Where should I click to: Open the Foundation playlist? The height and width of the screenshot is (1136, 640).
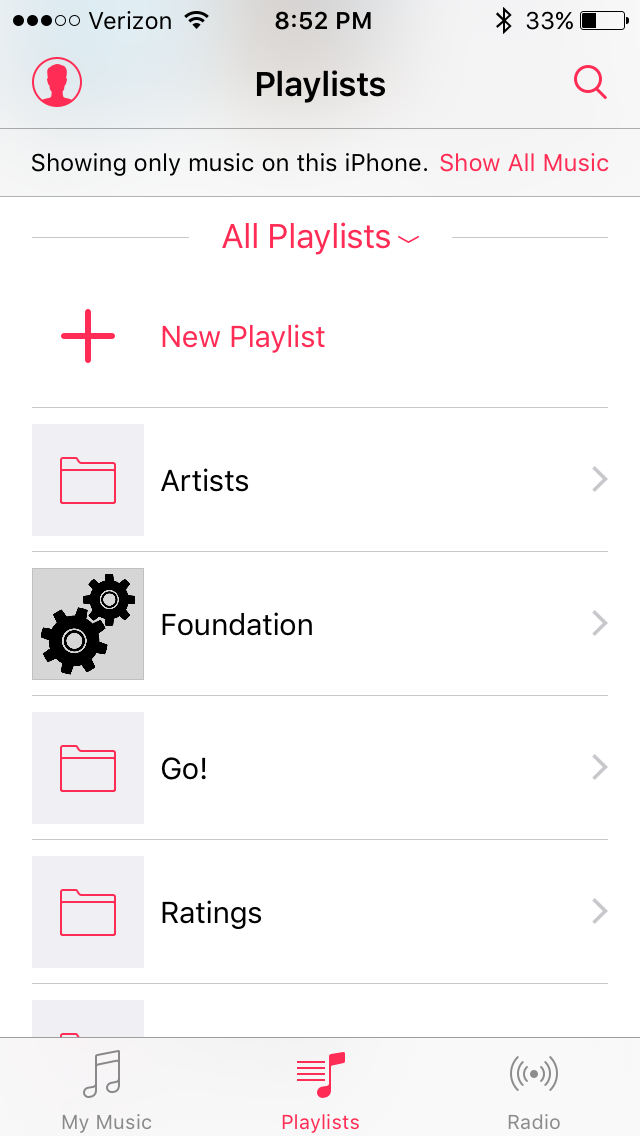pyautogui.click(x=320, y=624)
